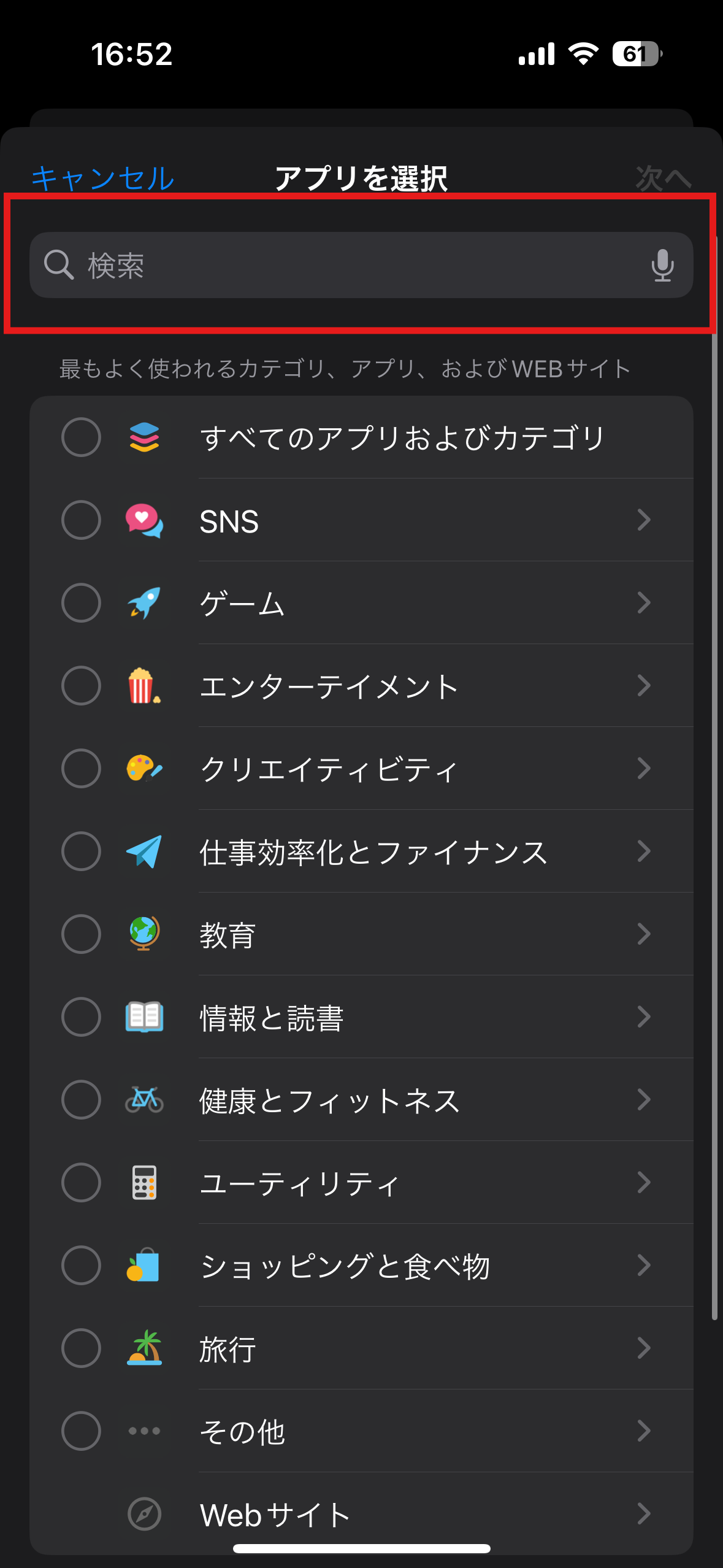Expand the その他 category

pyautogui.click(x=643, y=1431)
